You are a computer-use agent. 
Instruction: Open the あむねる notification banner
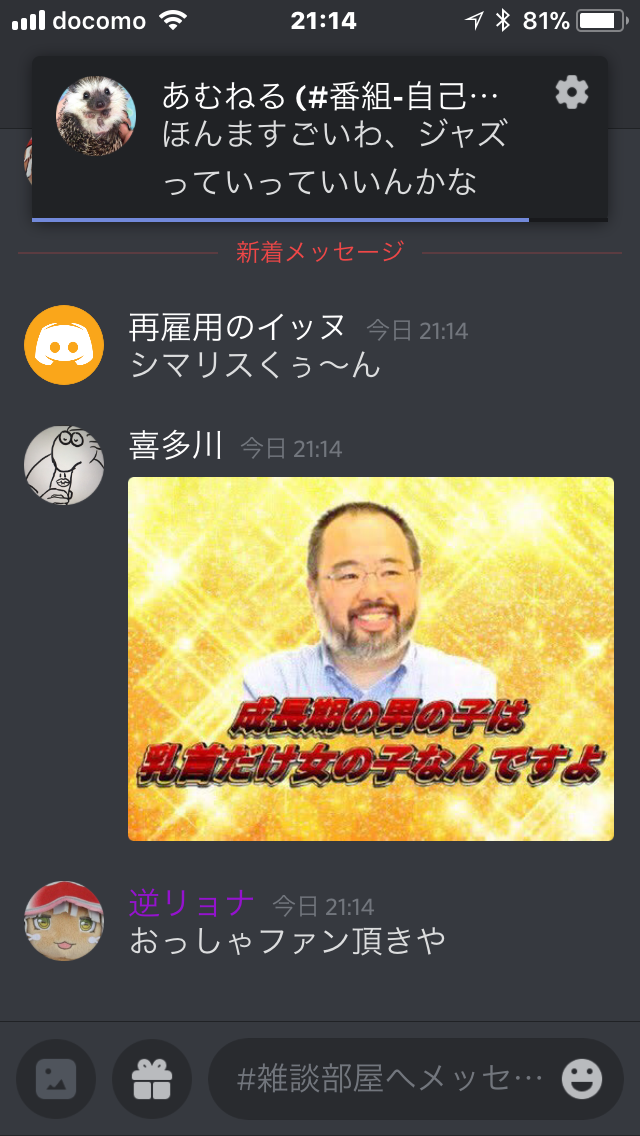tap(320, 138)
